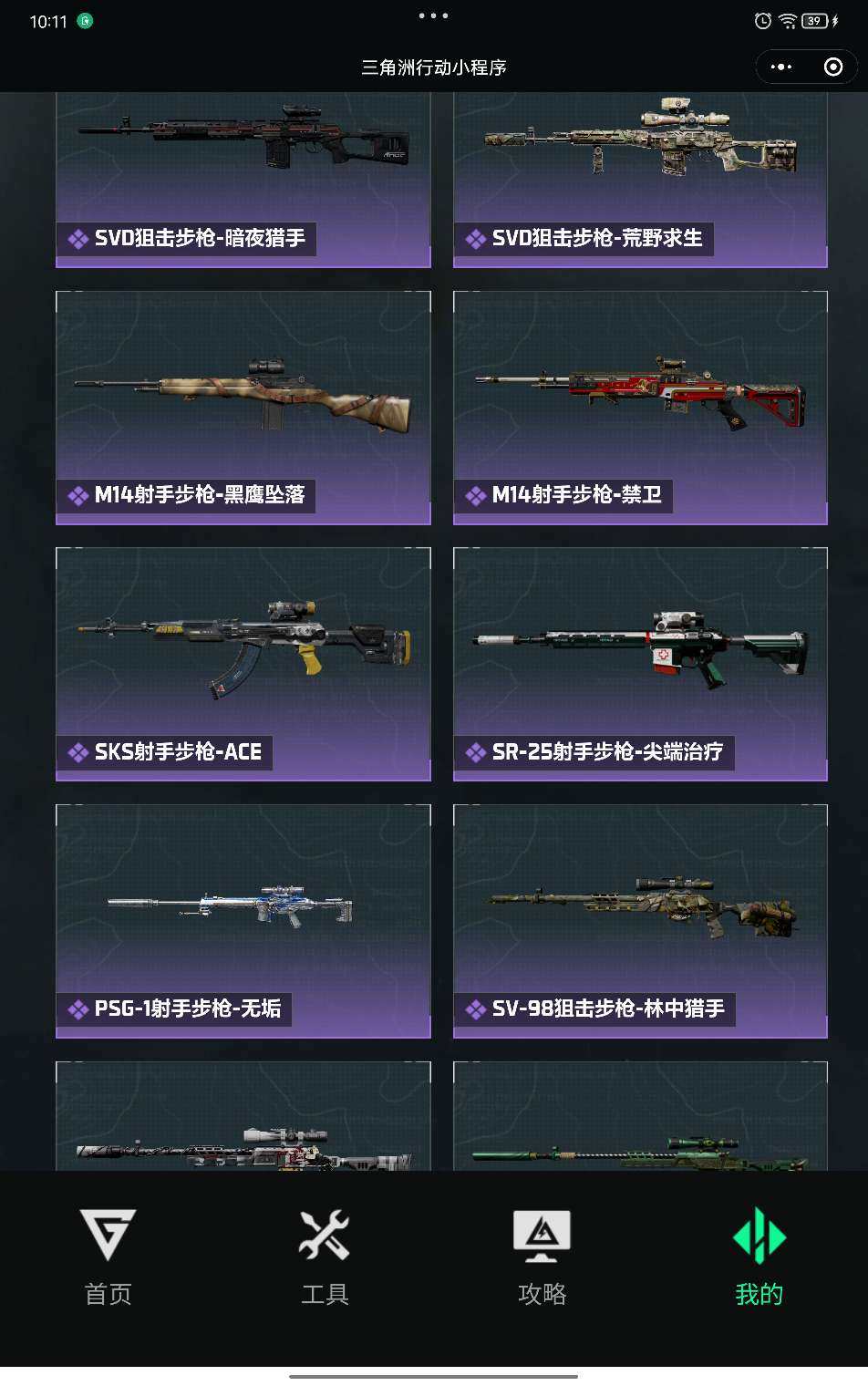Switch to the 首页 tab
This screenshot has width=868, height=1386.
(x=108, y=1257)
